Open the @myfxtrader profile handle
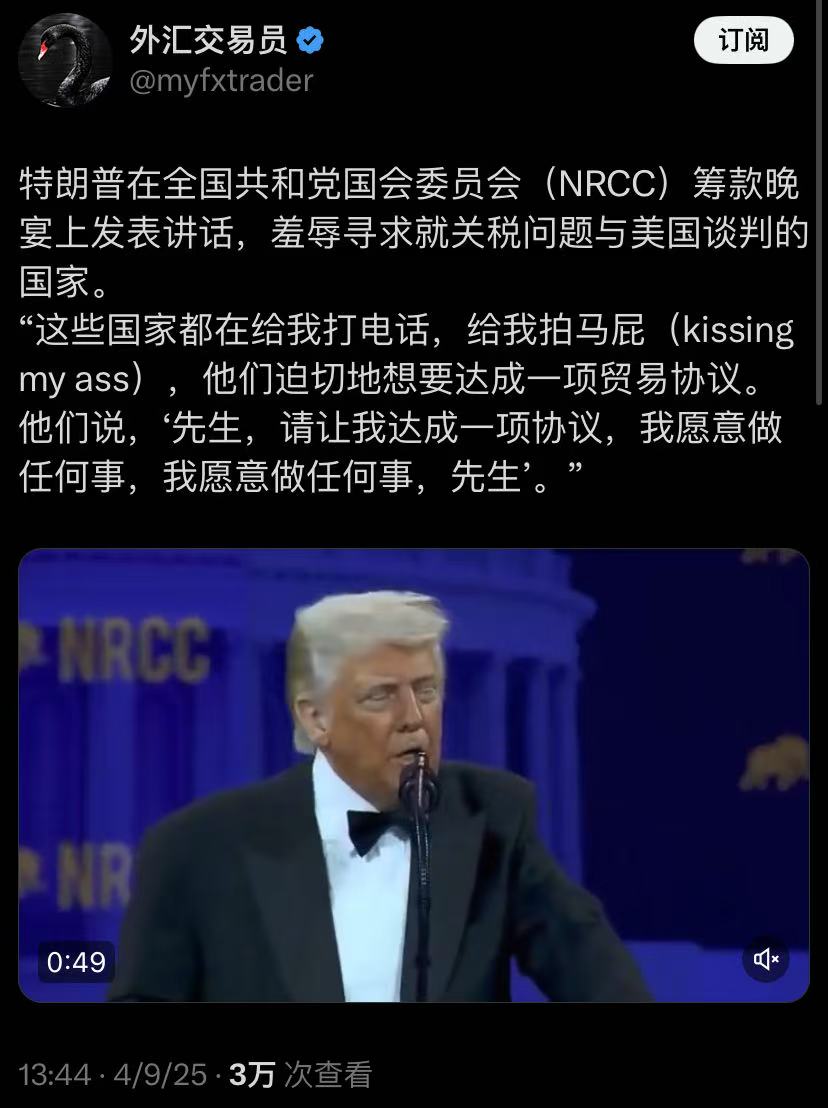Viewport: 828px width, 1108px height. (x=221, y=80)
